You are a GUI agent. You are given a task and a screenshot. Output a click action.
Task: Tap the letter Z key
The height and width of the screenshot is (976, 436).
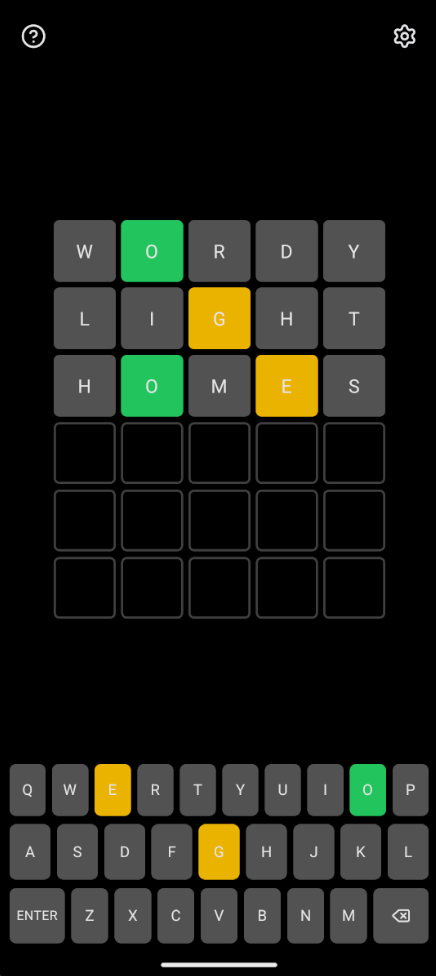90,916
